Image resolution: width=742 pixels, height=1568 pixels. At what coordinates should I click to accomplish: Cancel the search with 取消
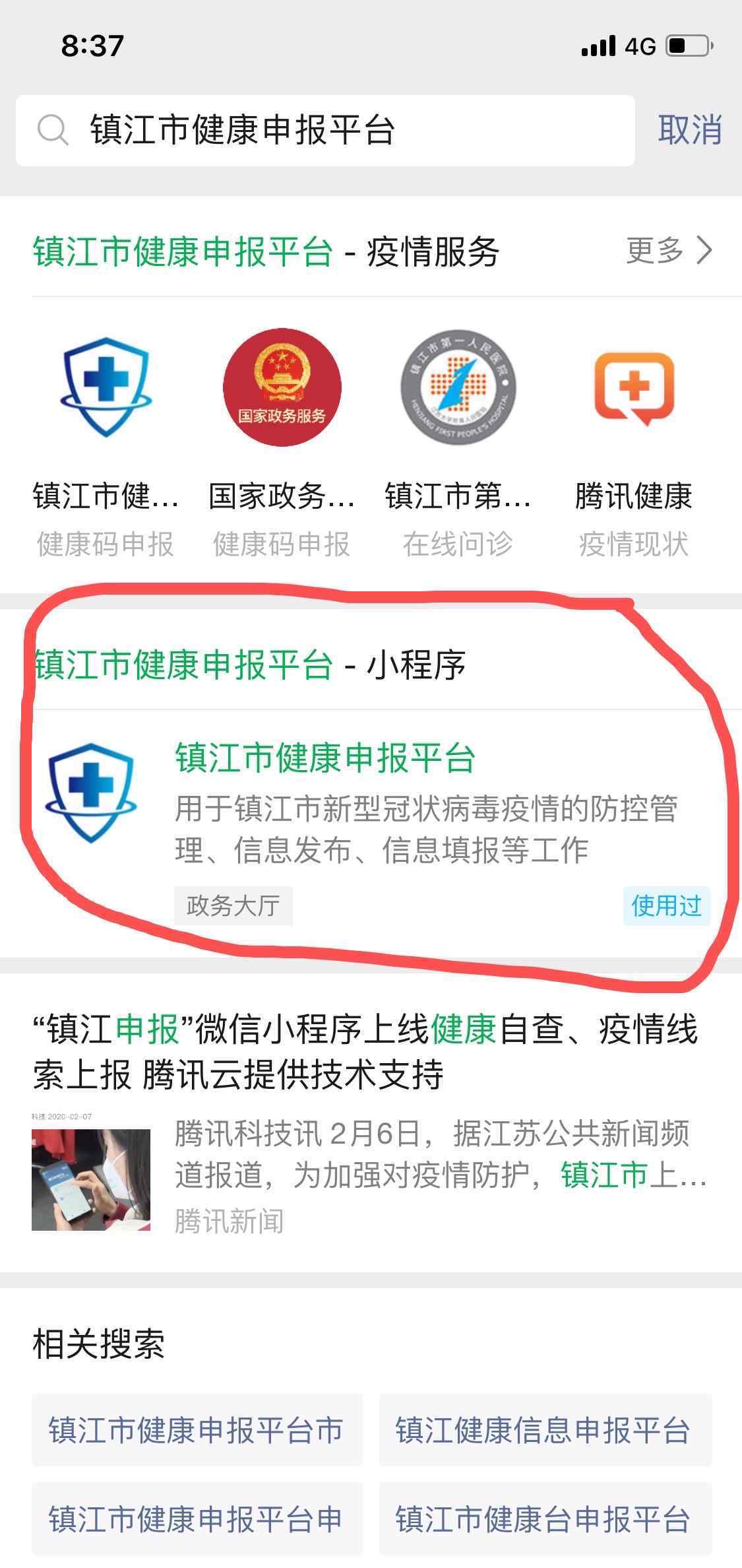690,130
